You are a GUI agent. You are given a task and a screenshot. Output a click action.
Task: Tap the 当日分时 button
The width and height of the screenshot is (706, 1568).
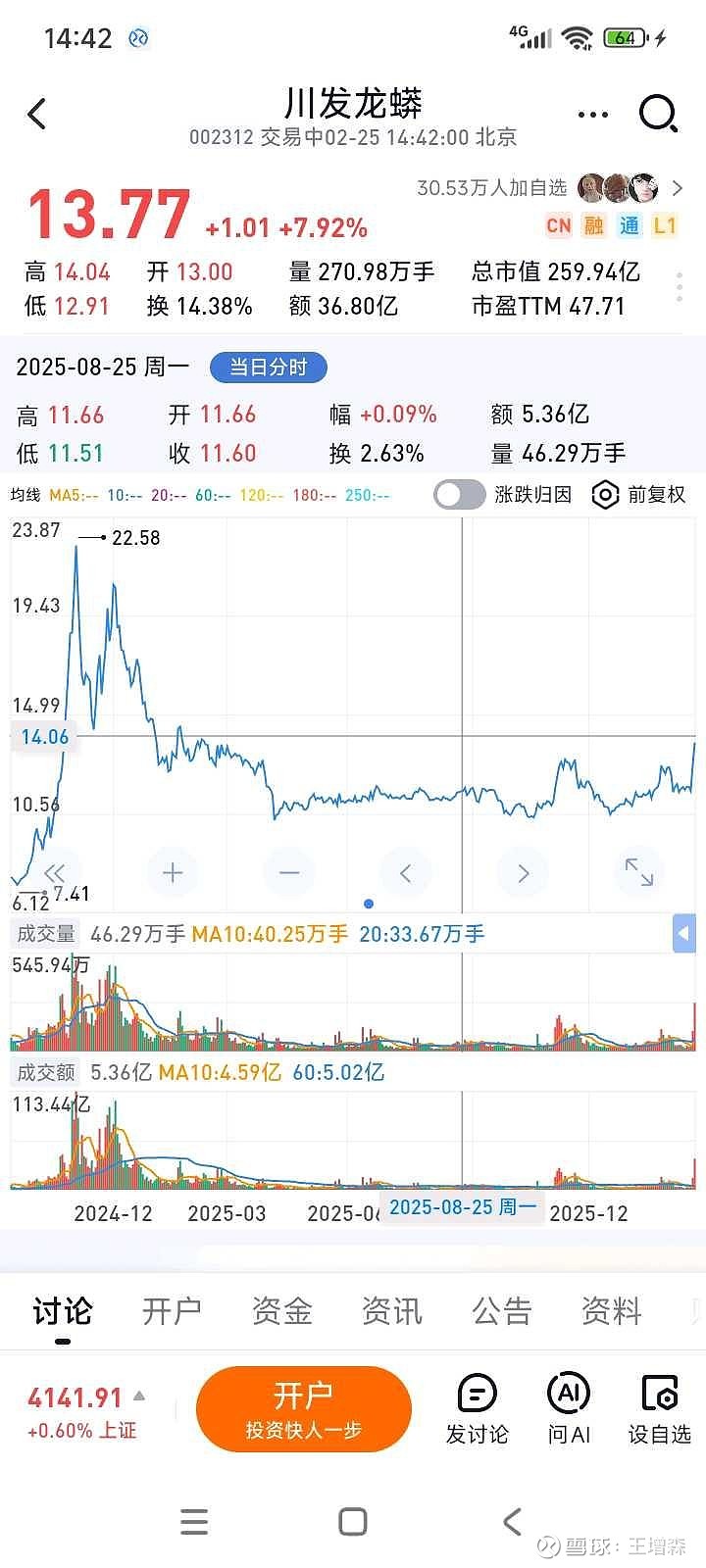(269, 367)
